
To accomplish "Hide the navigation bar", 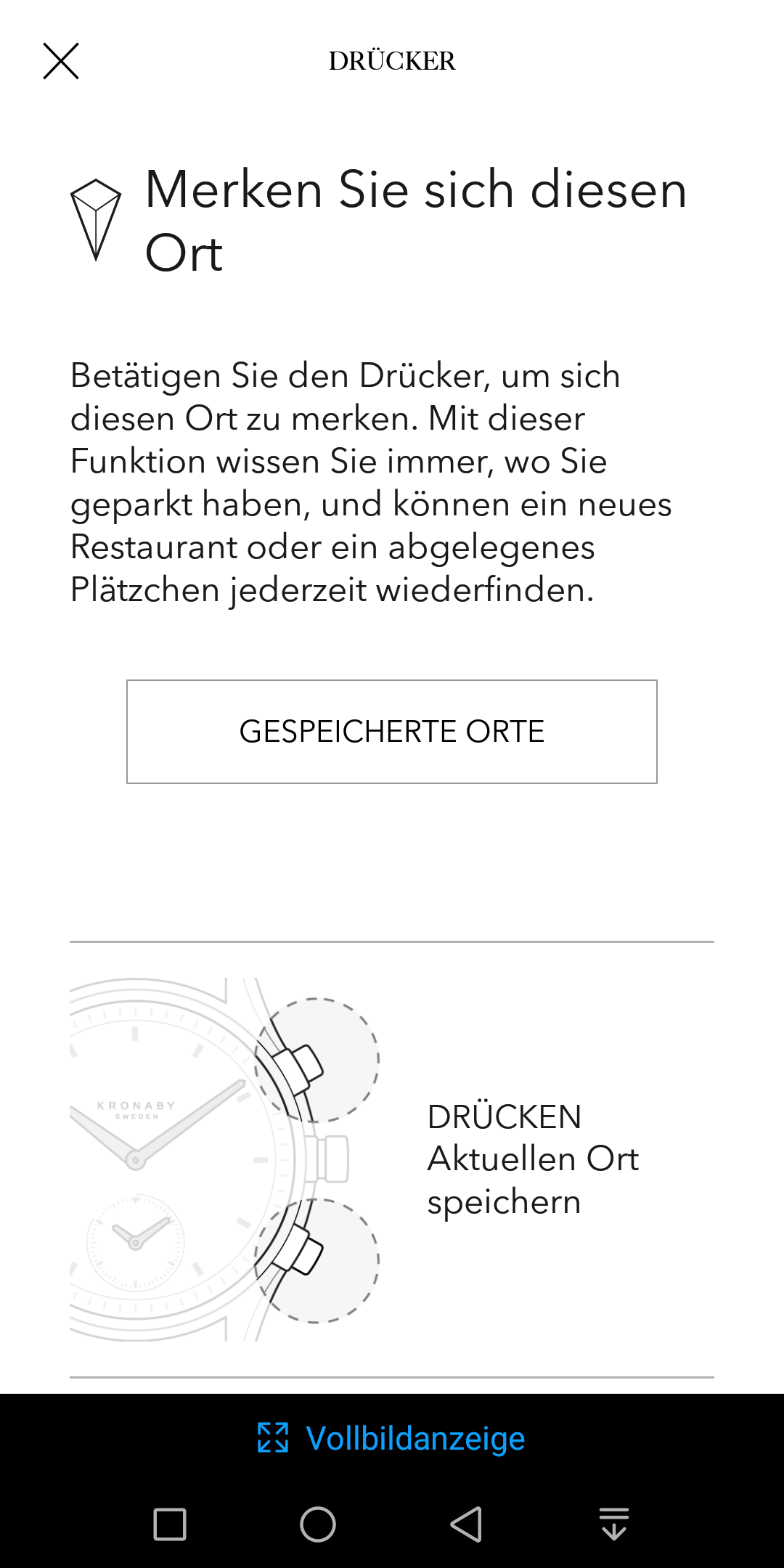I will [614, 1524].
